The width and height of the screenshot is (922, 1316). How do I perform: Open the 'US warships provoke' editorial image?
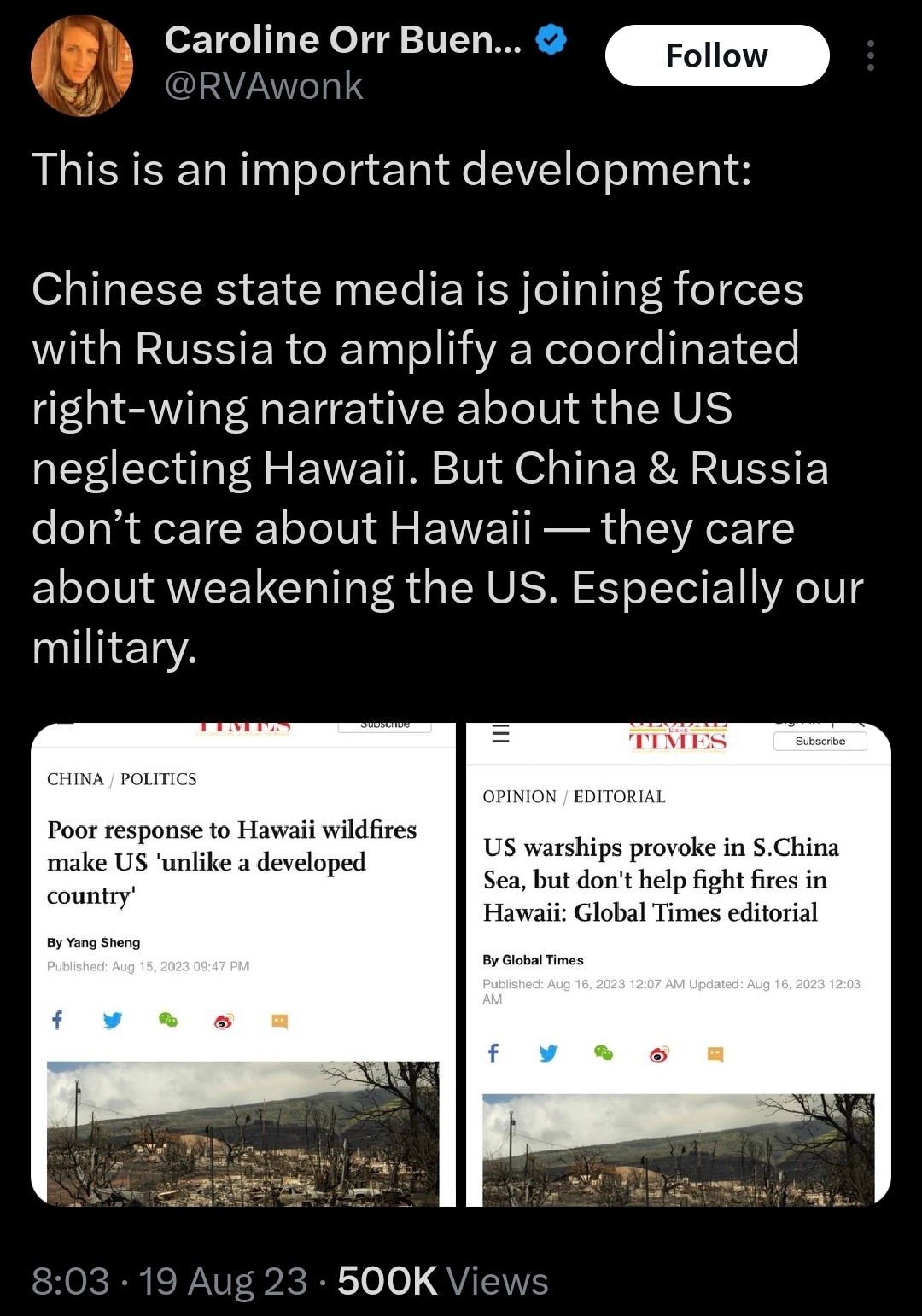[679, 964]
